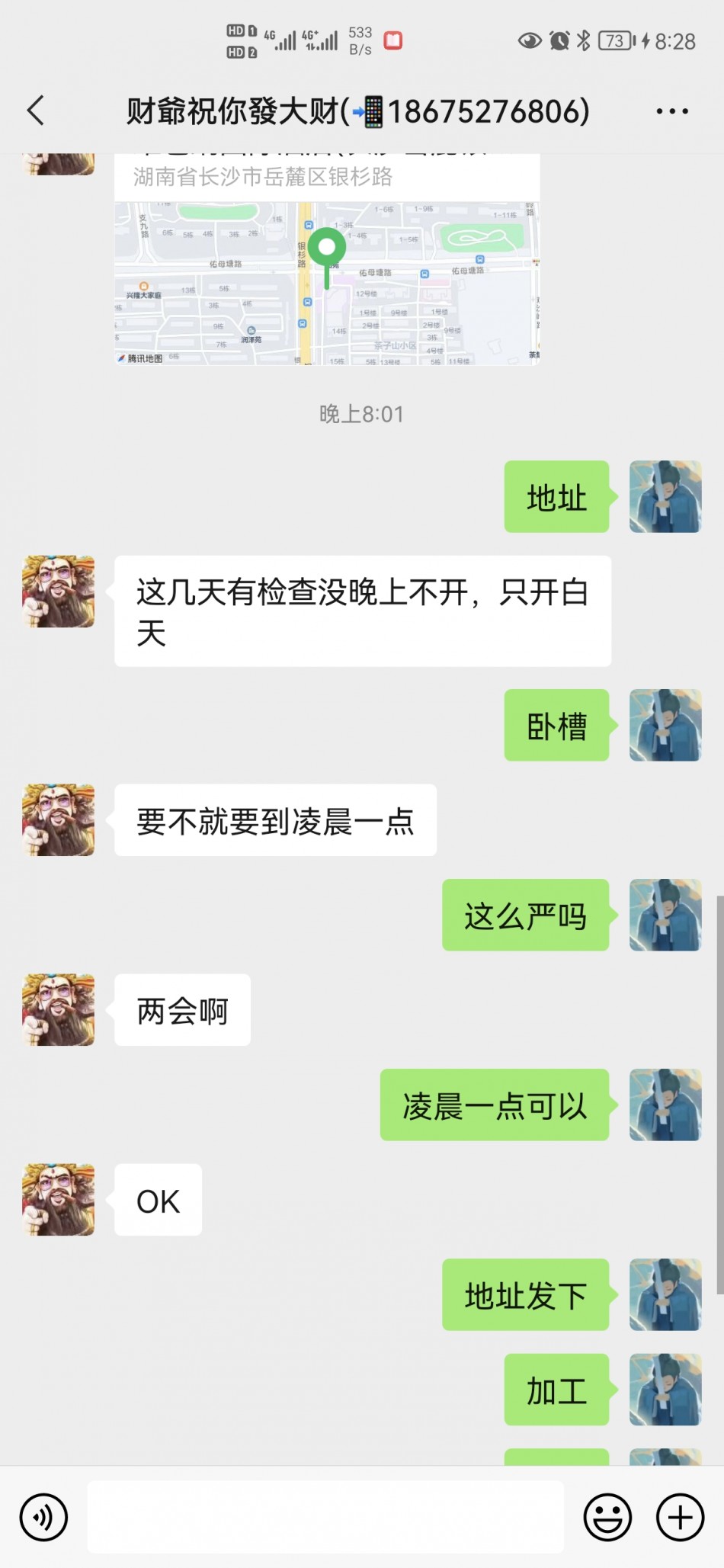
Task: Open my avatar beside 卧槽 message
Action: click(x=665, y=725)
